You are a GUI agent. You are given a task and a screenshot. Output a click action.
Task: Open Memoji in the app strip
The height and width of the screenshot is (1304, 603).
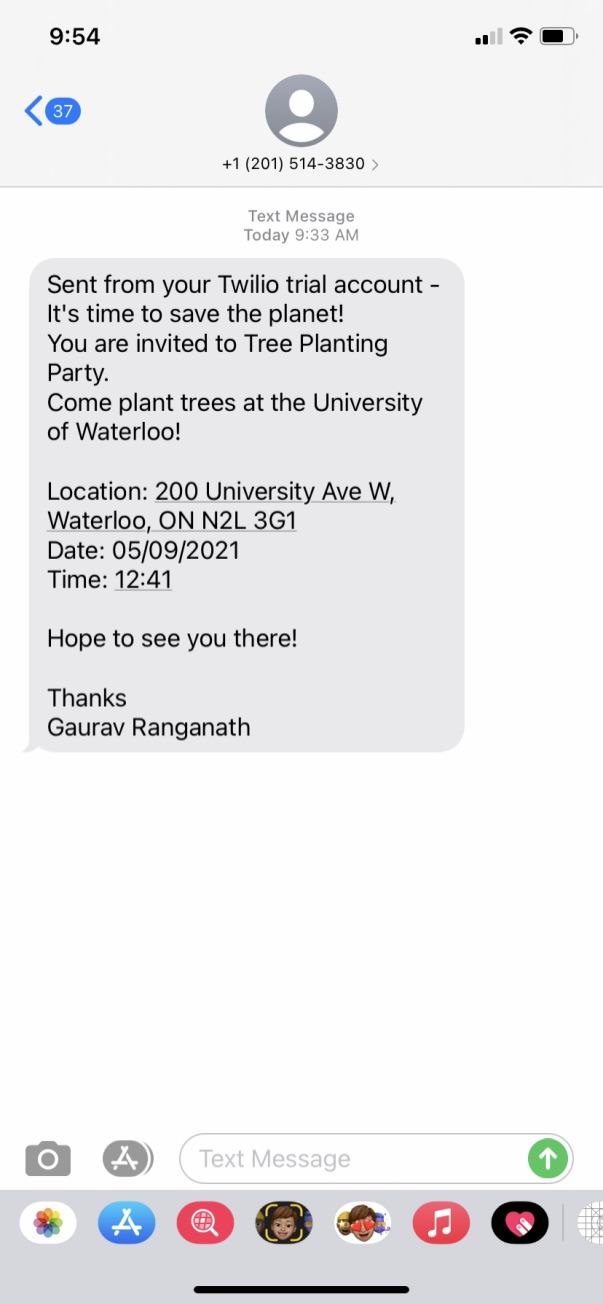284,1222
